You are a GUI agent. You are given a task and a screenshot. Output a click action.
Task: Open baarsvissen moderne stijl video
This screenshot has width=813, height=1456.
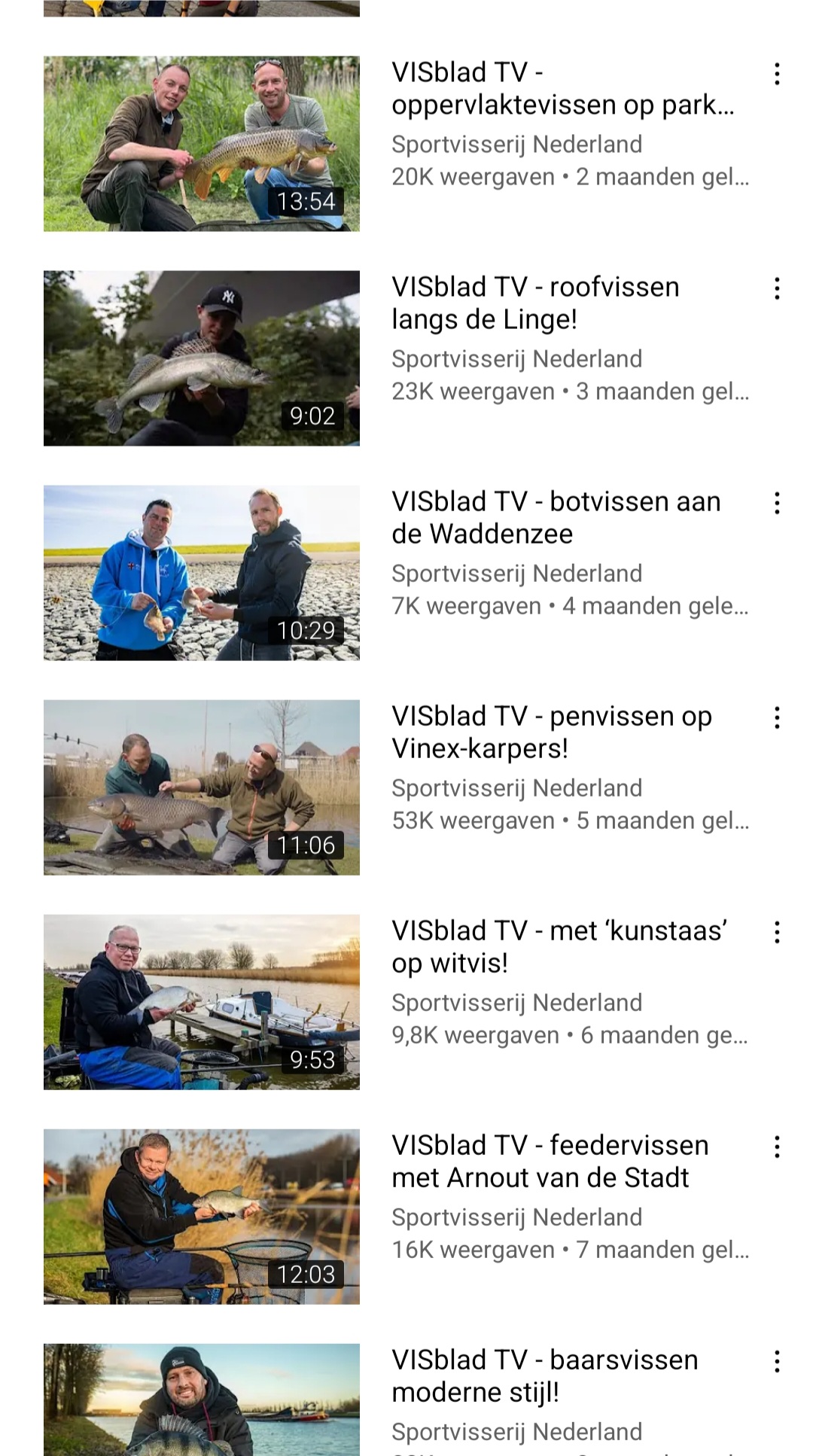[x=202, y=1399]
